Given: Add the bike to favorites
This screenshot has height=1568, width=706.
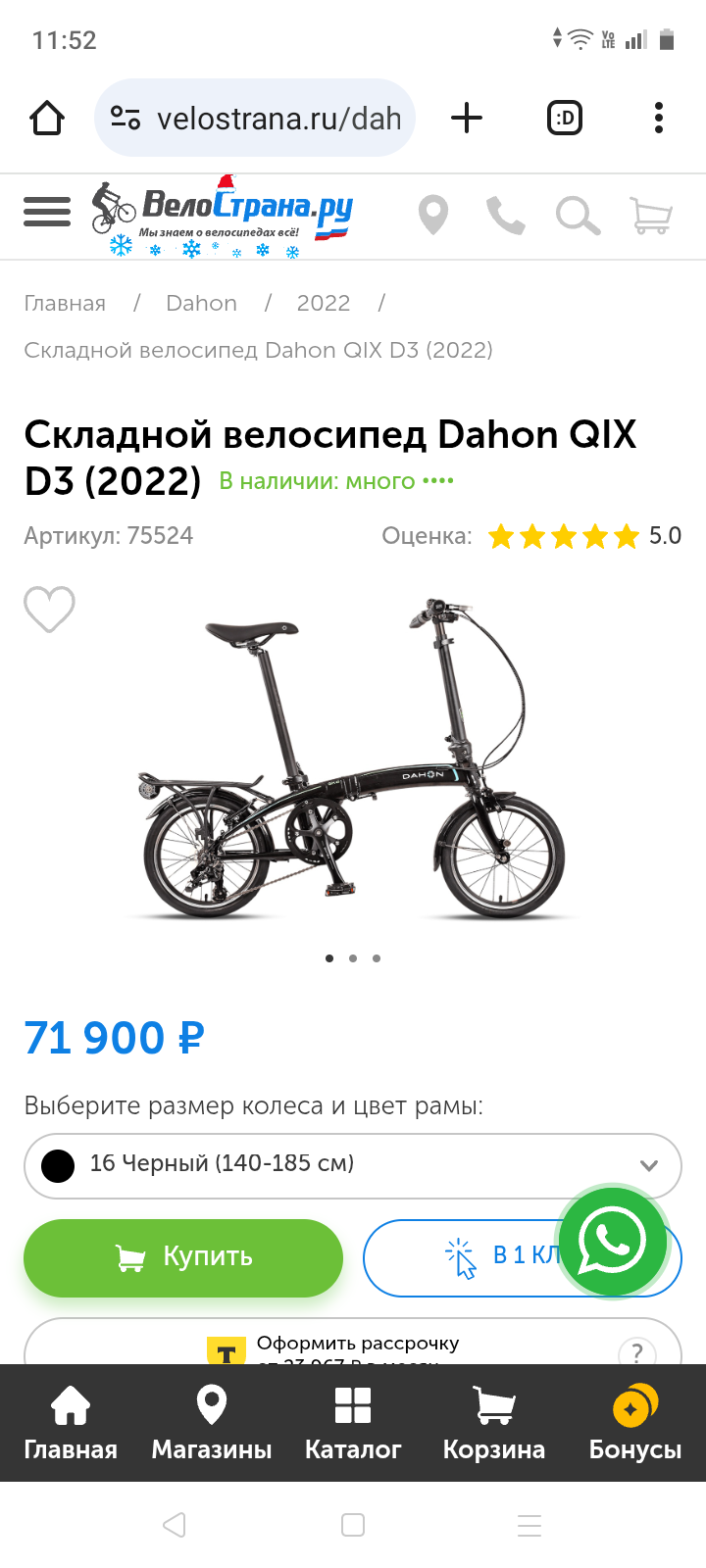Looking at the screenshot, I should (49, 609).
